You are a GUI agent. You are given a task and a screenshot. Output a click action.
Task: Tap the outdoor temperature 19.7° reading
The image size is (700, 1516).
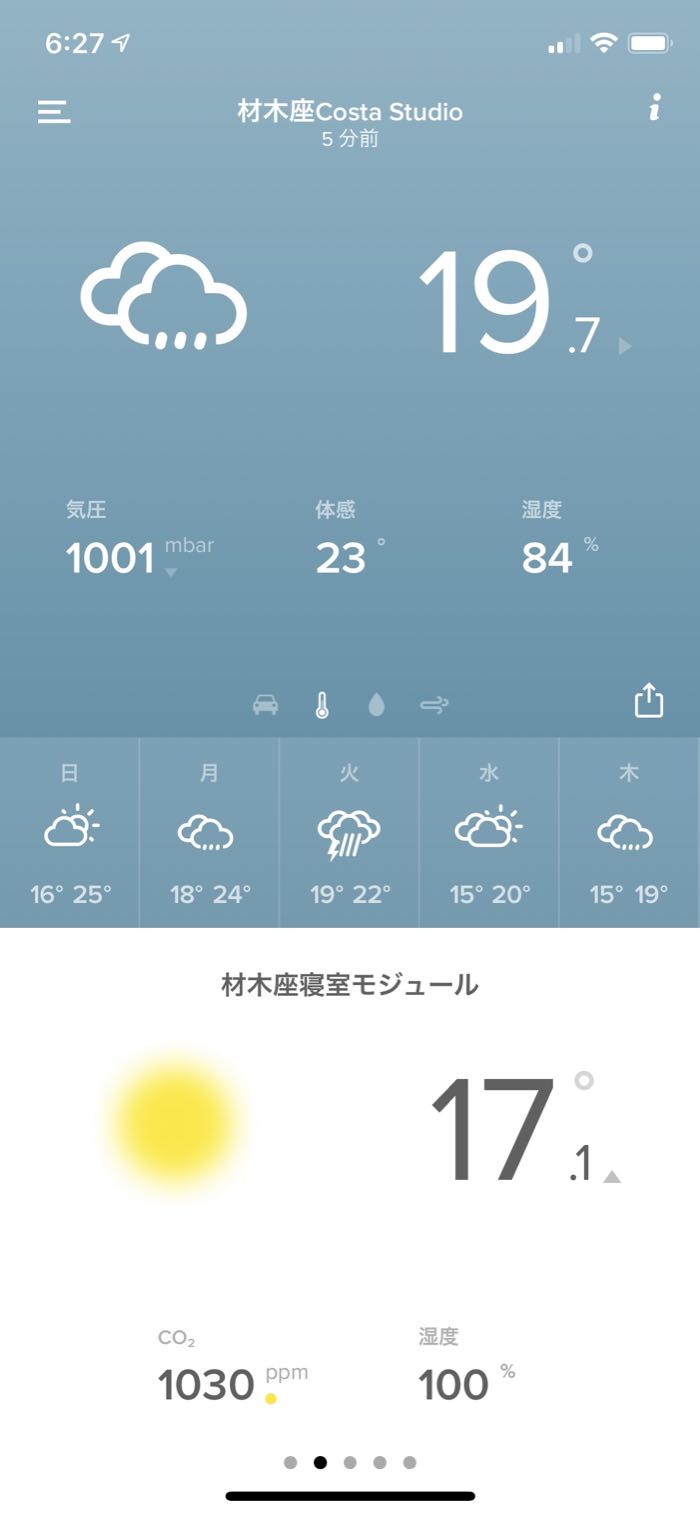508,302
